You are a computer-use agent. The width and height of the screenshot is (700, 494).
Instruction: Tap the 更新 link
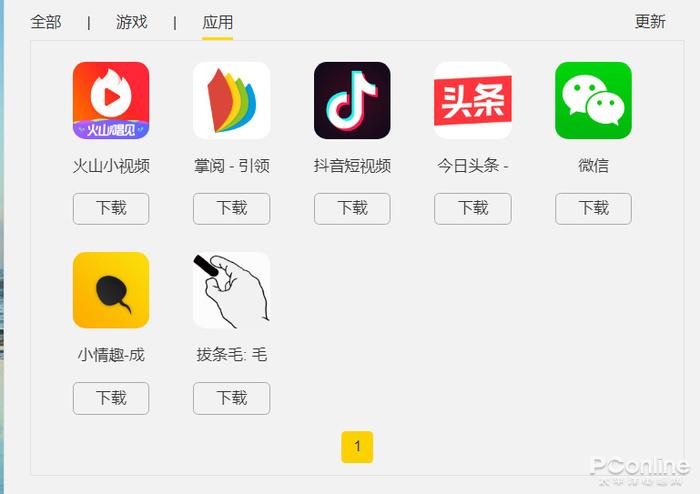click(x=650, y=21)
